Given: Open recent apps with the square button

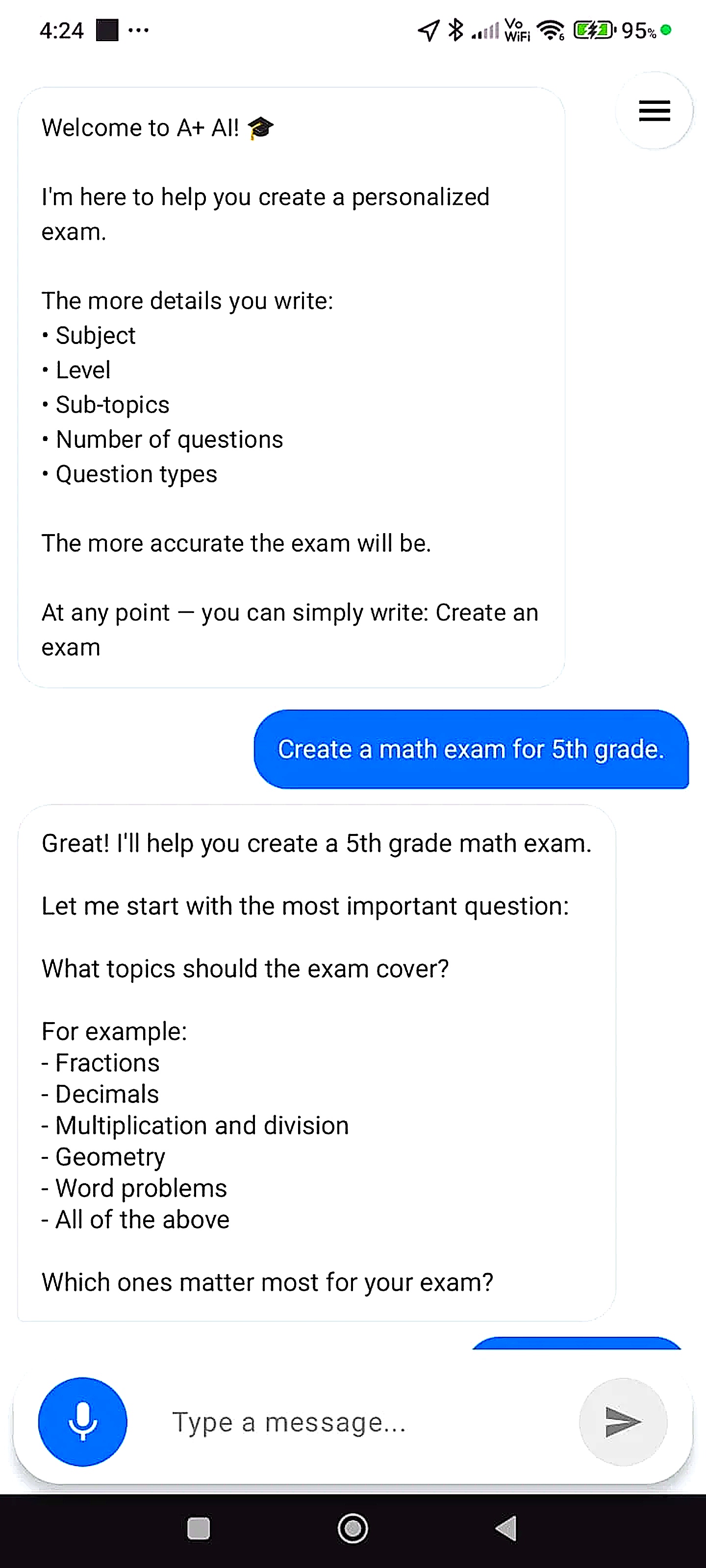Looking at the screenshot, I should (199, 1529).
